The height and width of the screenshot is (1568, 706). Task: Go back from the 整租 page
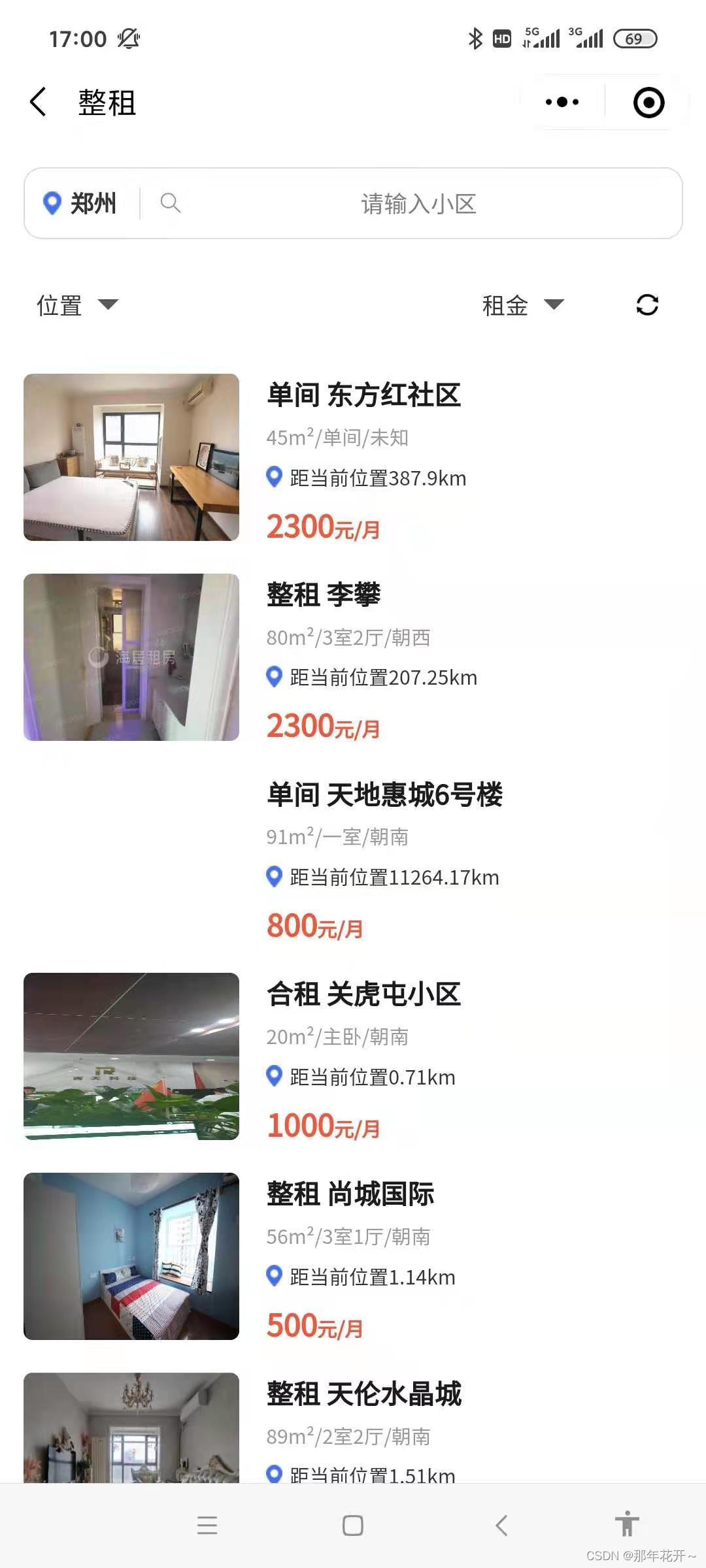tap(39, 103)
